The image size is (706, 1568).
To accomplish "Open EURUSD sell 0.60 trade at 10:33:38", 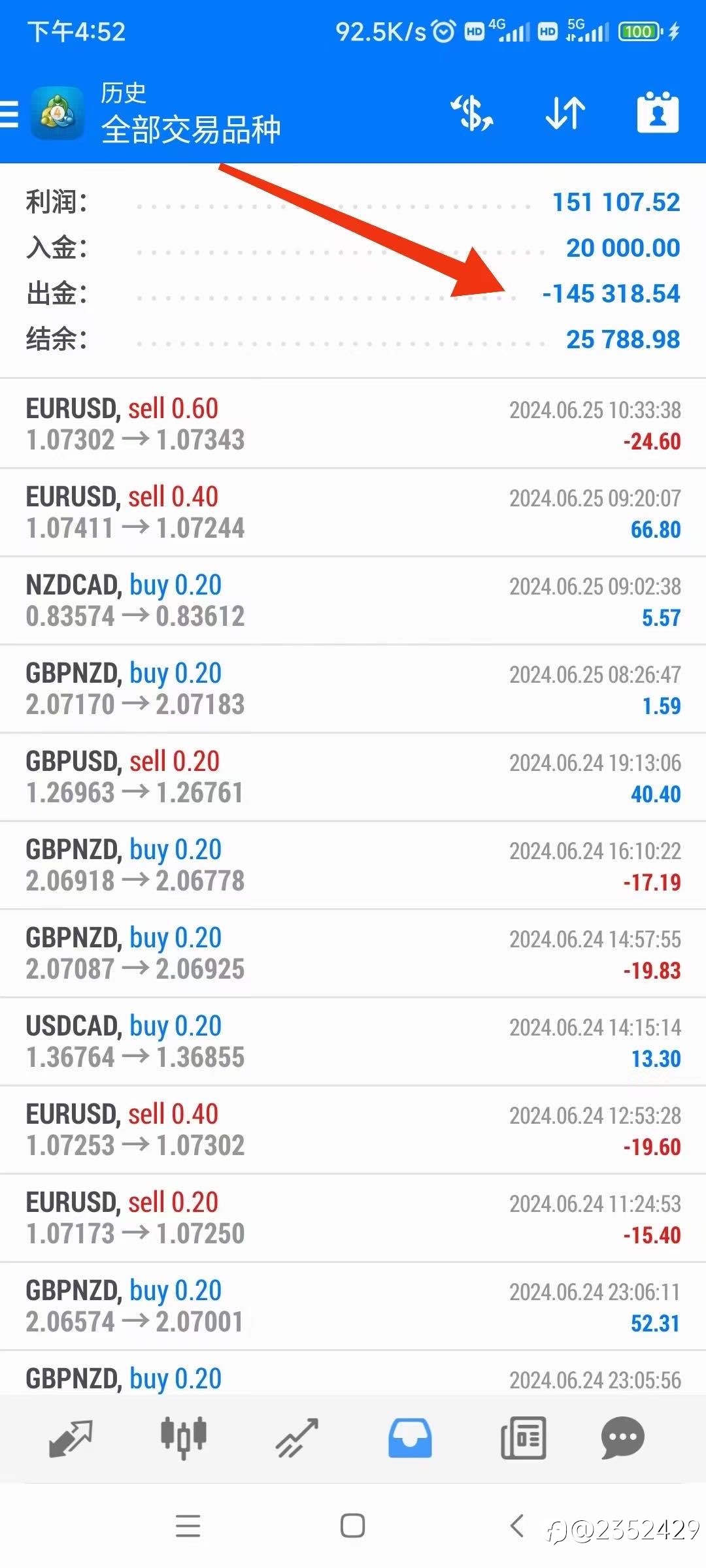I will pos(353,424).
